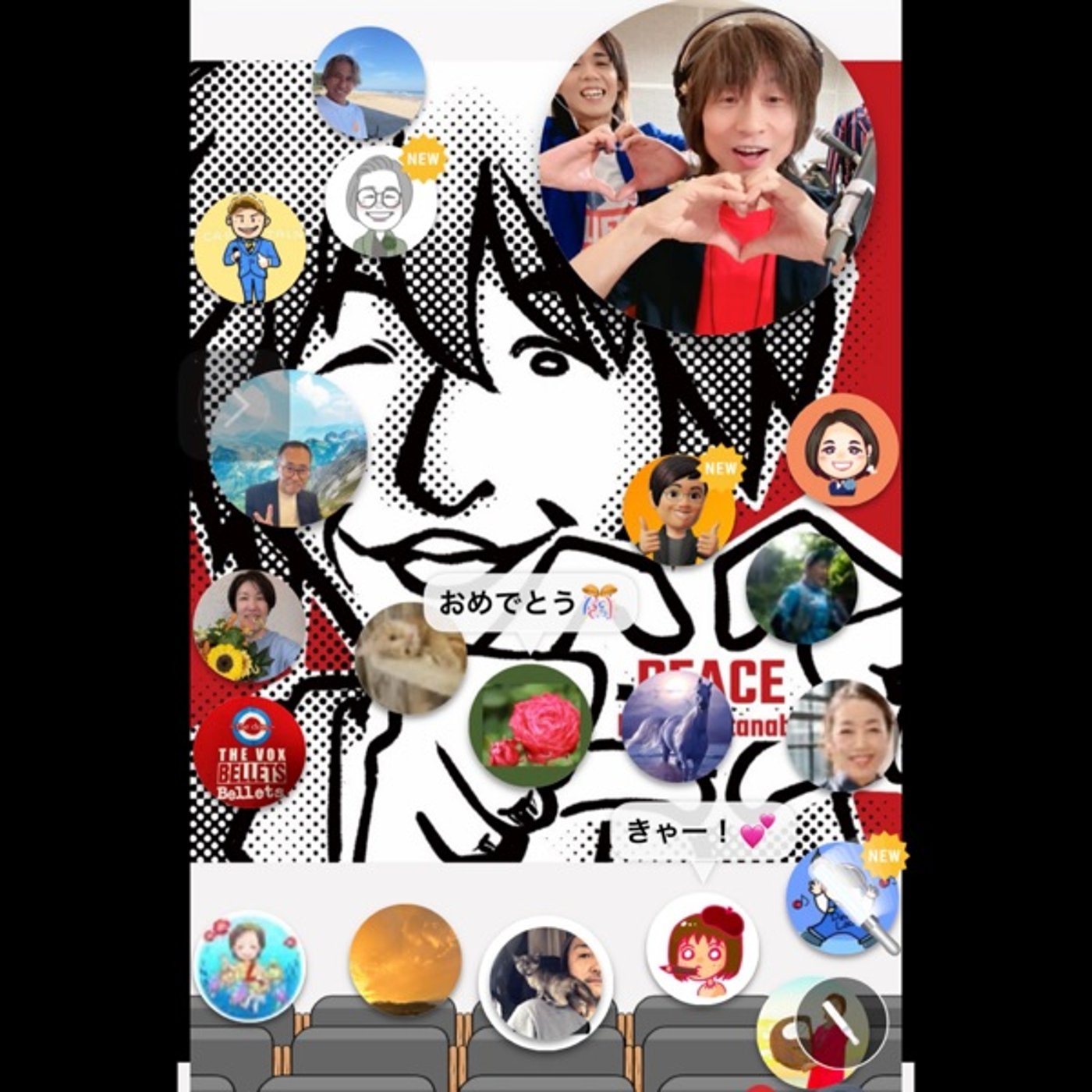View the beach photo listener avatar
This screenshot has width=1092, height=1092.
(370, 83)
